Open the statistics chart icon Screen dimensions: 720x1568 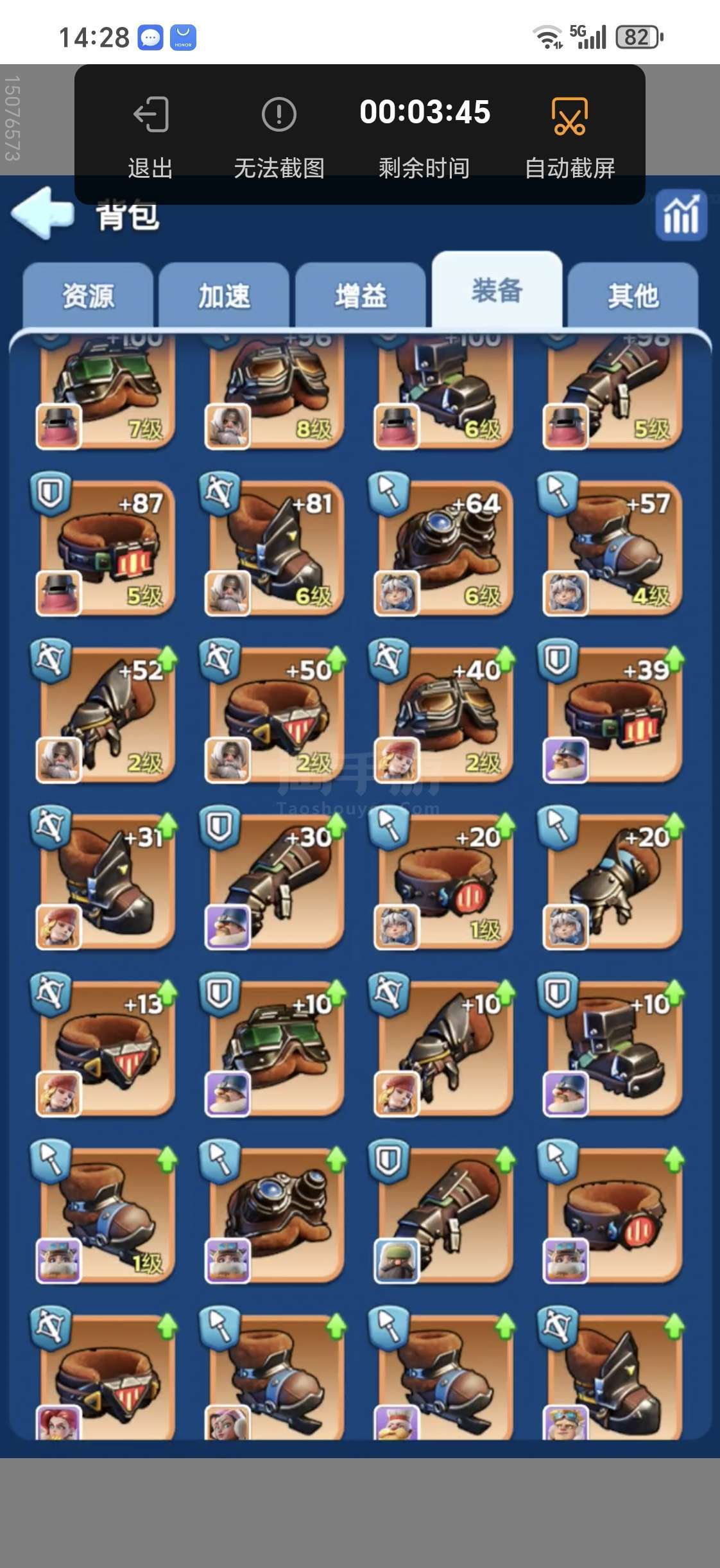[681, 215]
